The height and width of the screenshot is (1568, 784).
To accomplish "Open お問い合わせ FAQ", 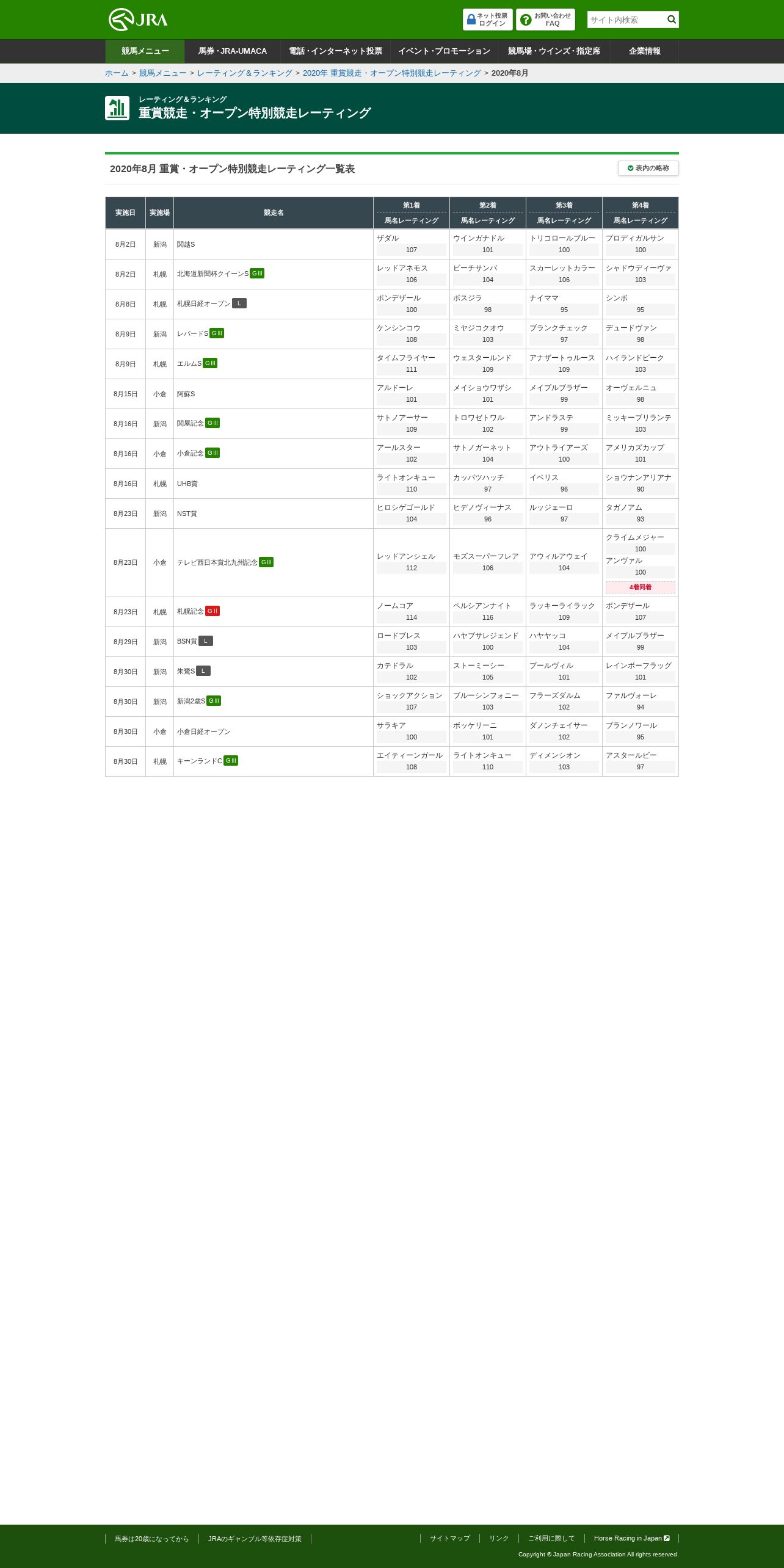I will [x=545, y=20].
